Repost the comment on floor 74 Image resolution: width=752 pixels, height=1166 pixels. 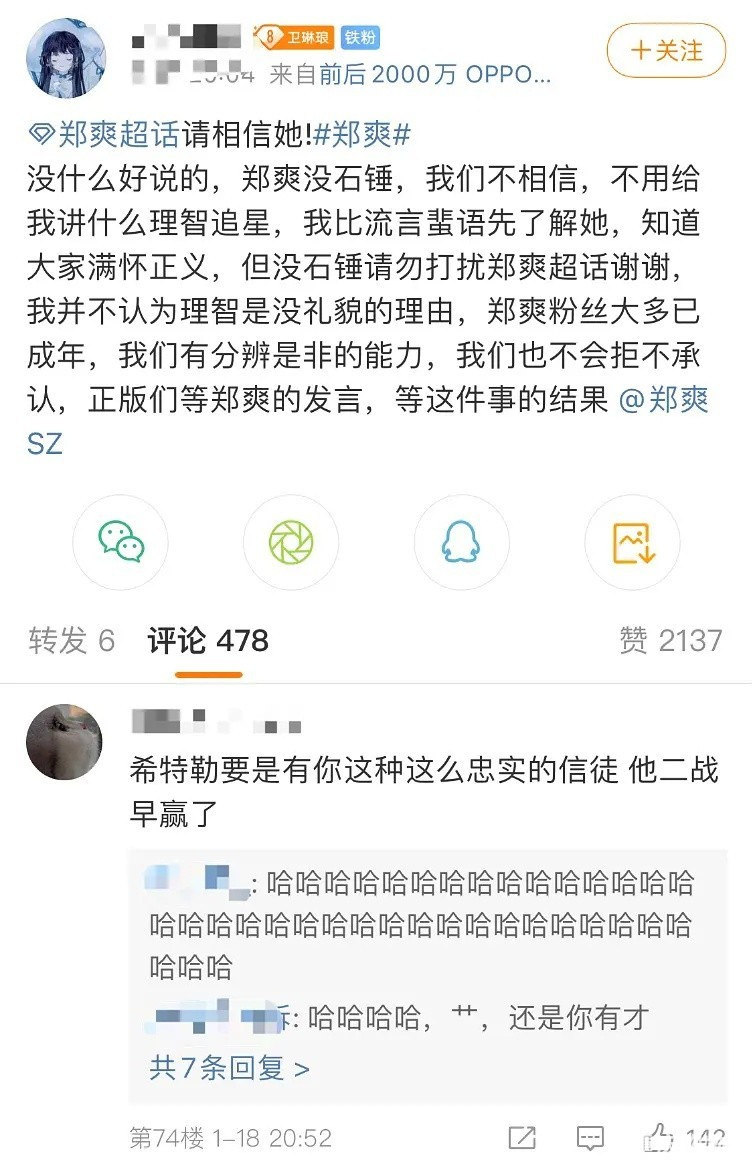pos(522,1138)
